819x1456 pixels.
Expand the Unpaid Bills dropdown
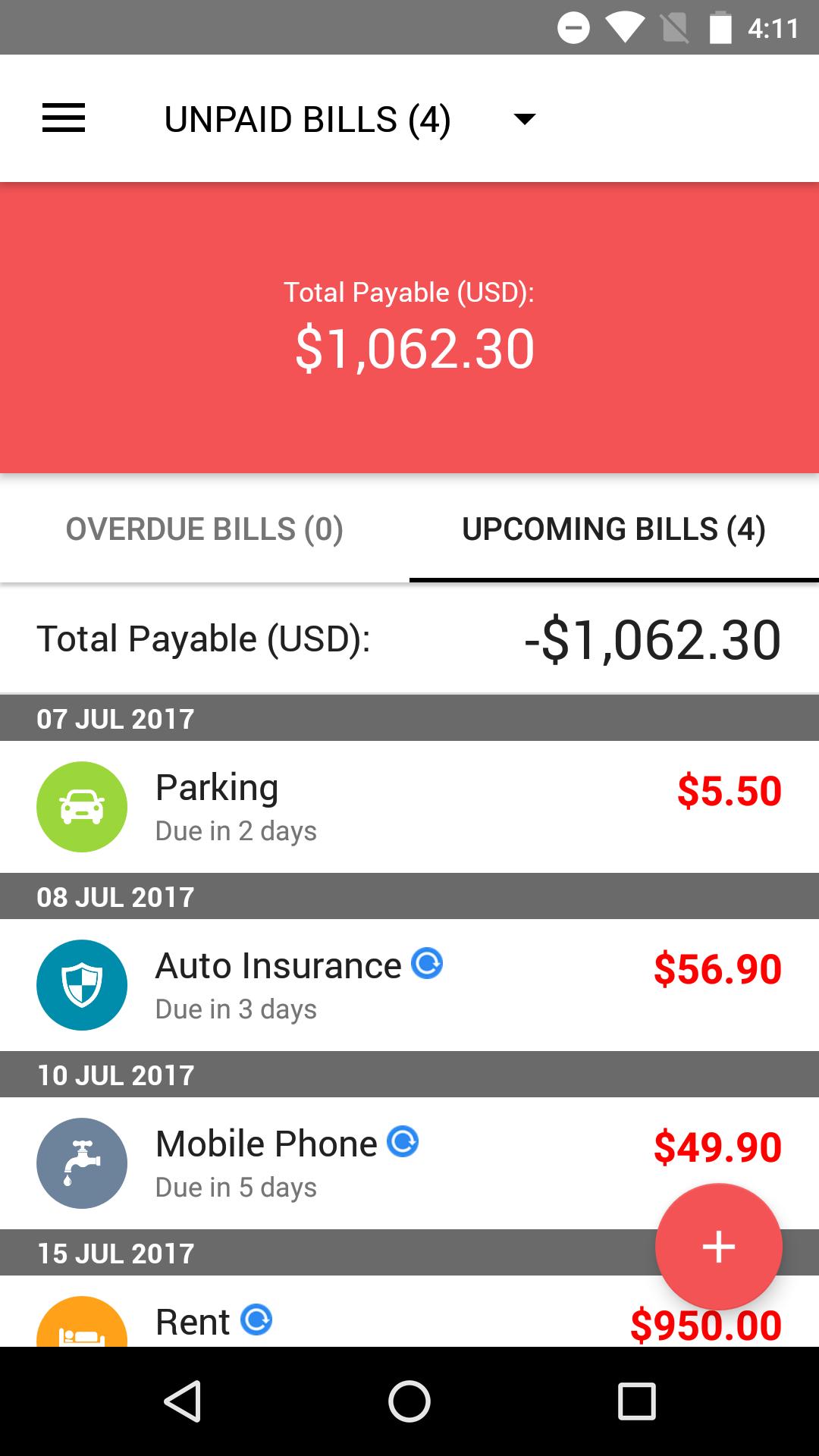[x=524, y=119]
